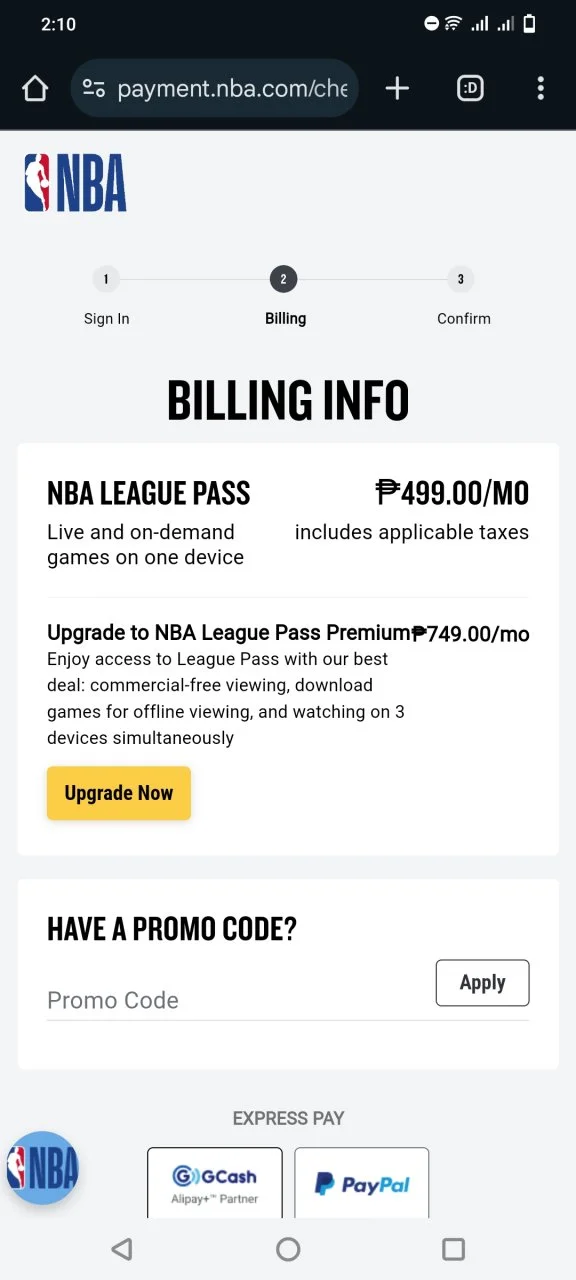
Task: Open the browser overflow menu
Action: click(540, 89)
